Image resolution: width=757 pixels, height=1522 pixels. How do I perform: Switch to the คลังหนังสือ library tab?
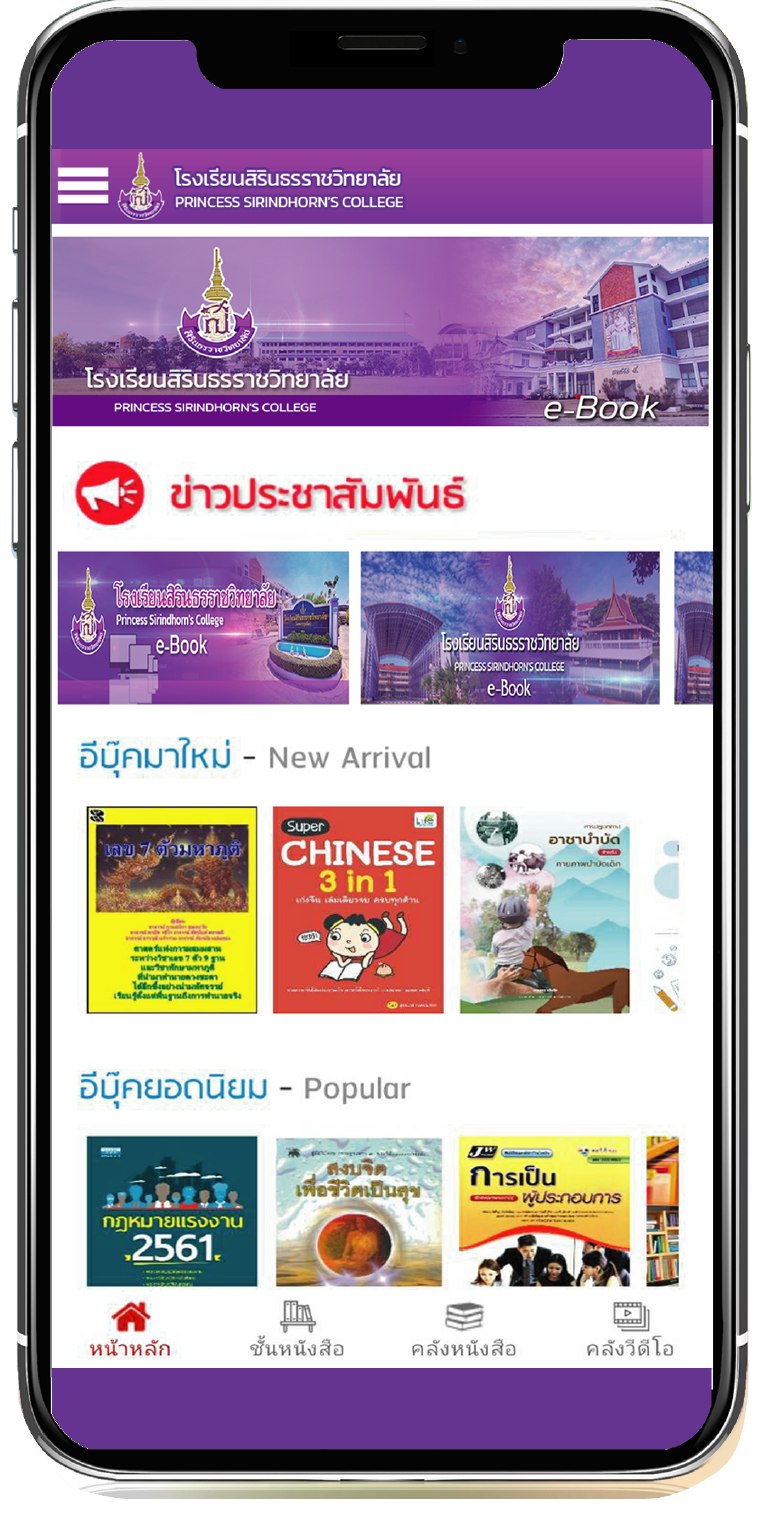click(463, 1329)
